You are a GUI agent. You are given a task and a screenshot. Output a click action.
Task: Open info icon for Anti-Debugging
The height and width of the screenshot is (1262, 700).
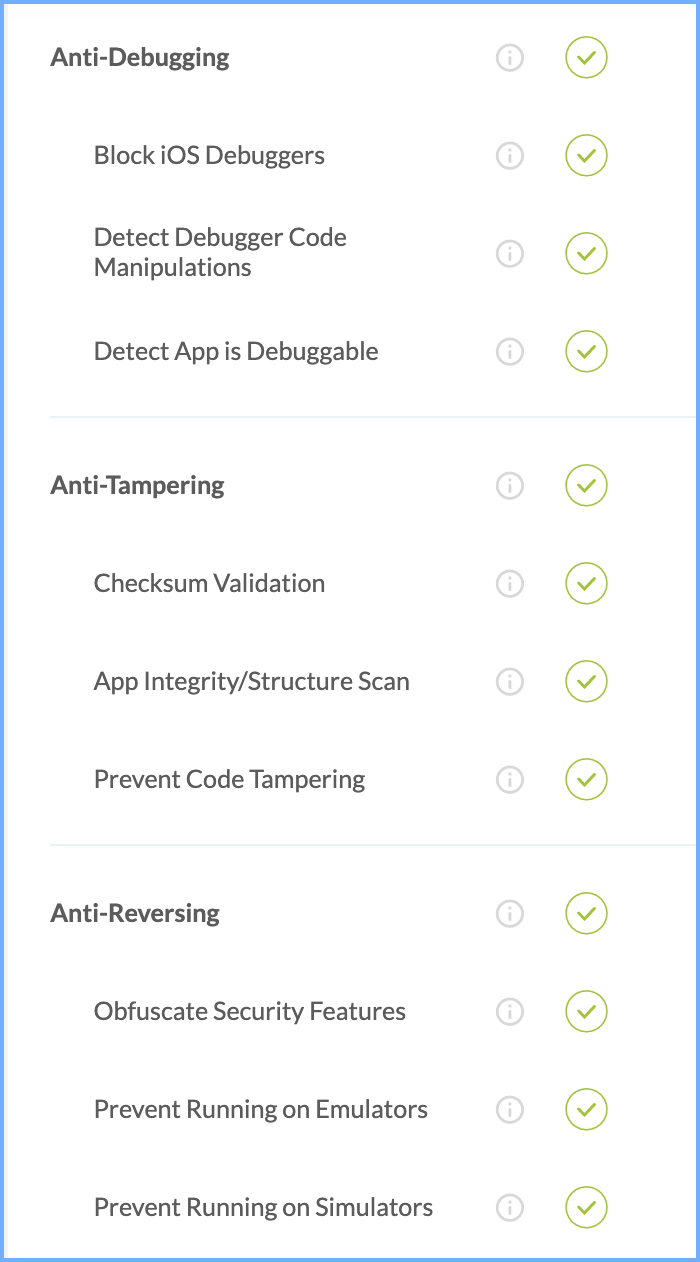510,58
